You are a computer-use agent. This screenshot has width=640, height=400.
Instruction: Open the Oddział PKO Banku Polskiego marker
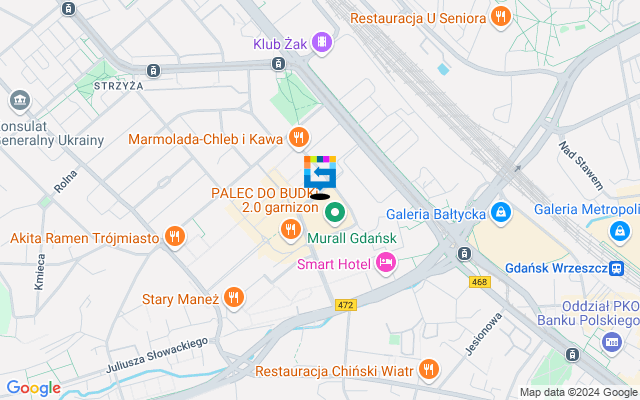612,343
